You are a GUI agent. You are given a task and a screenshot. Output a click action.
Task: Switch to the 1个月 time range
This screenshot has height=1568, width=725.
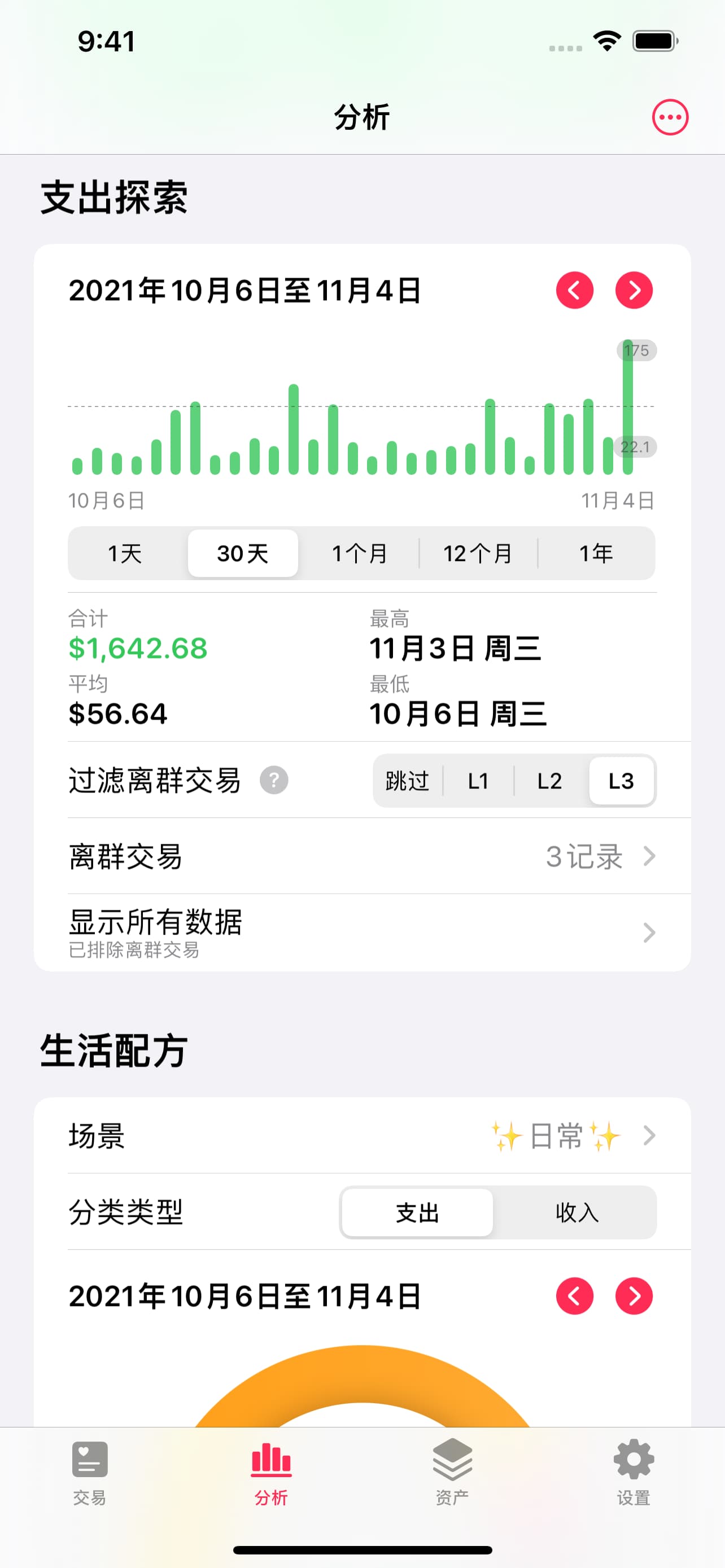[360, 553]
